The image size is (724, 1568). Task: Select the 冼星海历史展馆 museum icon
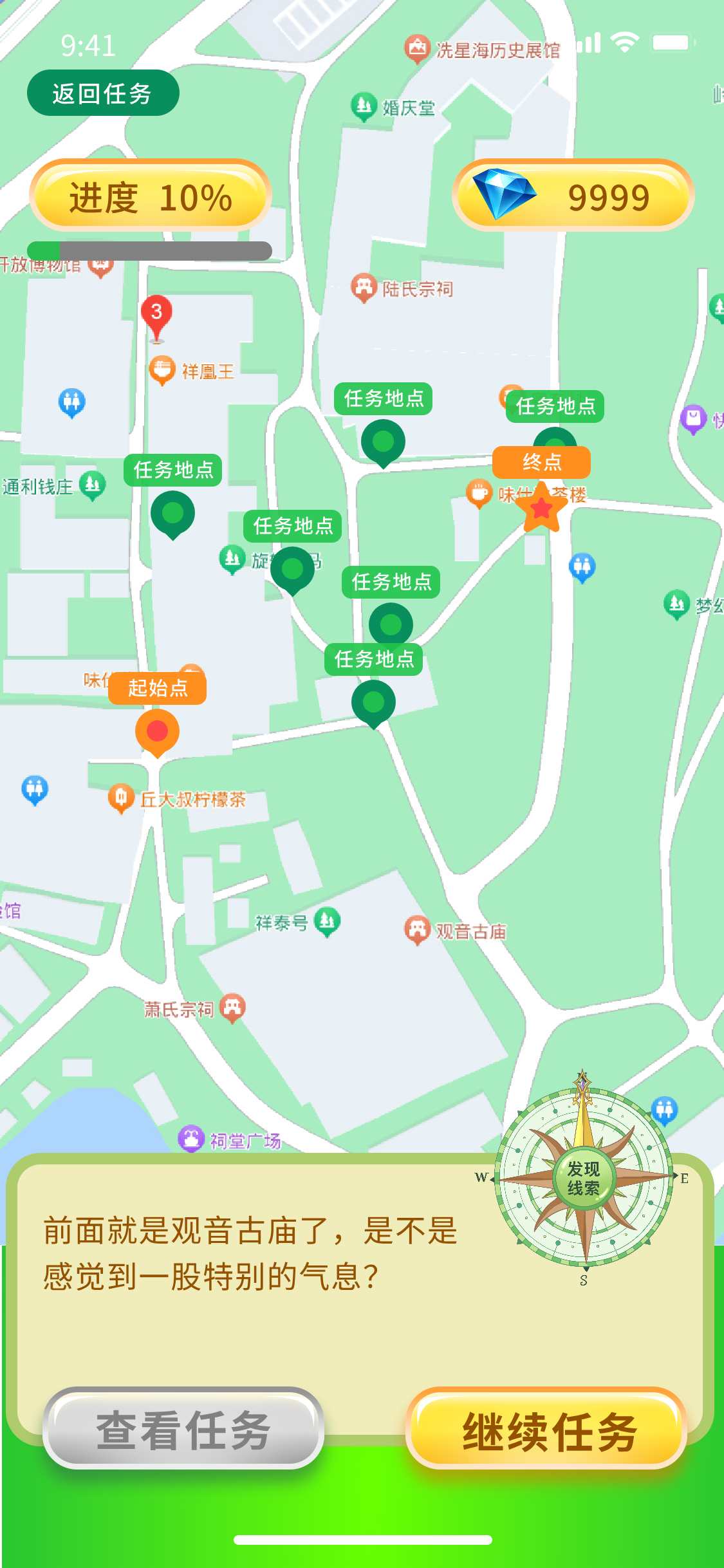pyautogui.click(x=418, y=46)
